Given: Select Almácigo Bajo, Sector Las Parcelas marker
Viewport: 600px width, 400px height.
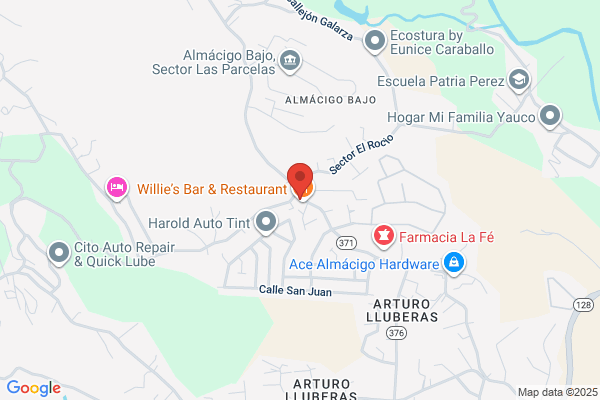Looking at the screenshot, I should (x=290, y=61).
